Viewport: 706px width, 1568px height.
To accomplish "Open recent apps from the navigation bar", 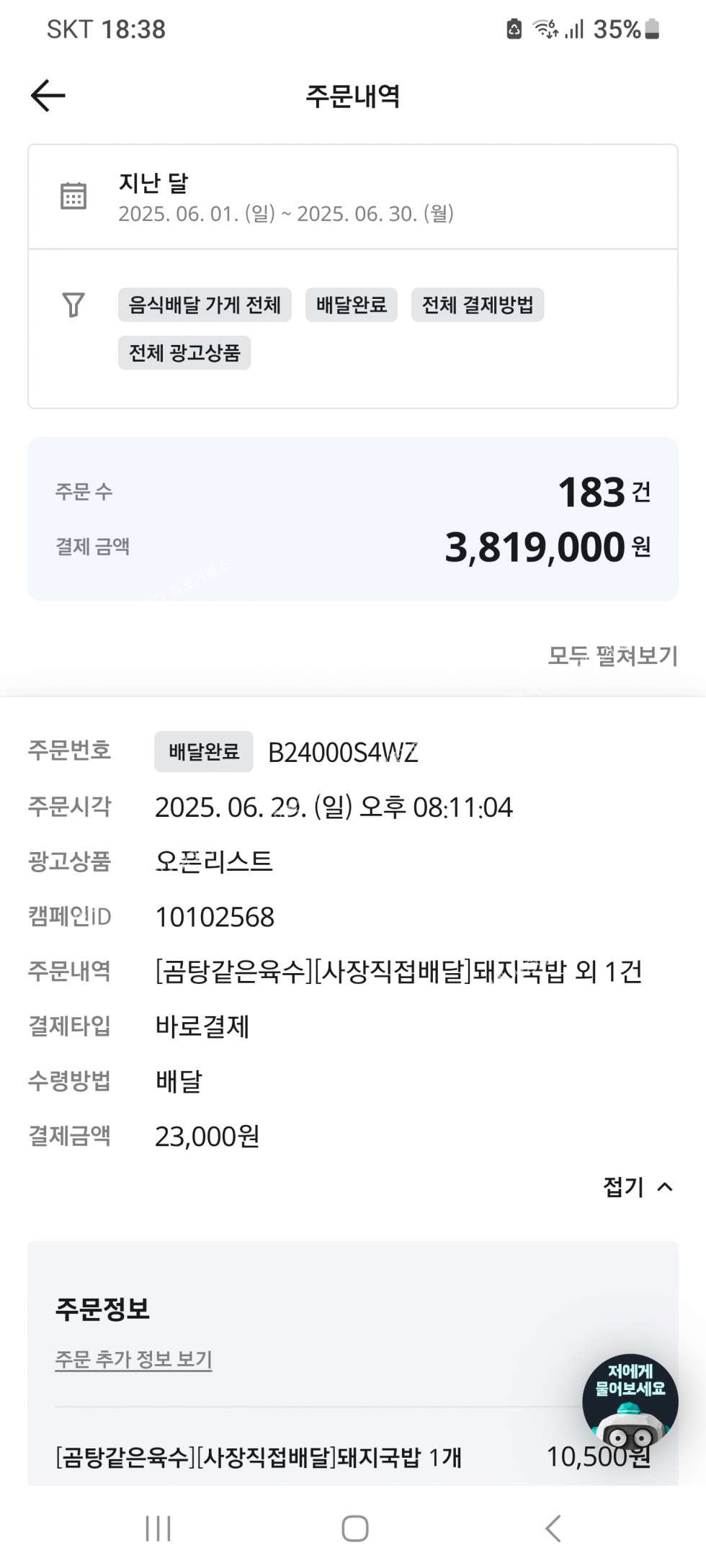I will (158, 1528).
